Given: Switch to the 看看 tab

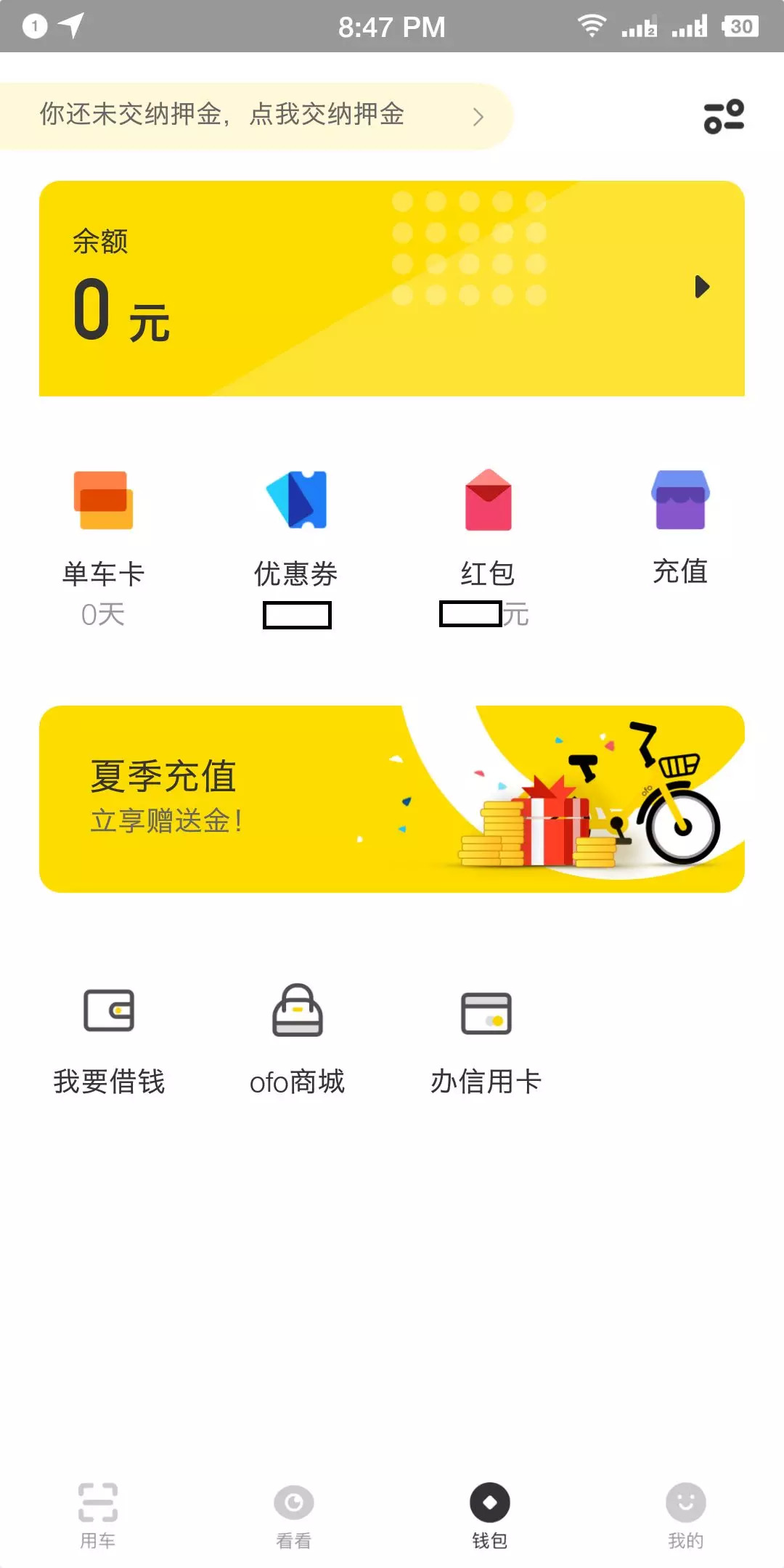Looking at the screenshot, I should pos(294,1514).
